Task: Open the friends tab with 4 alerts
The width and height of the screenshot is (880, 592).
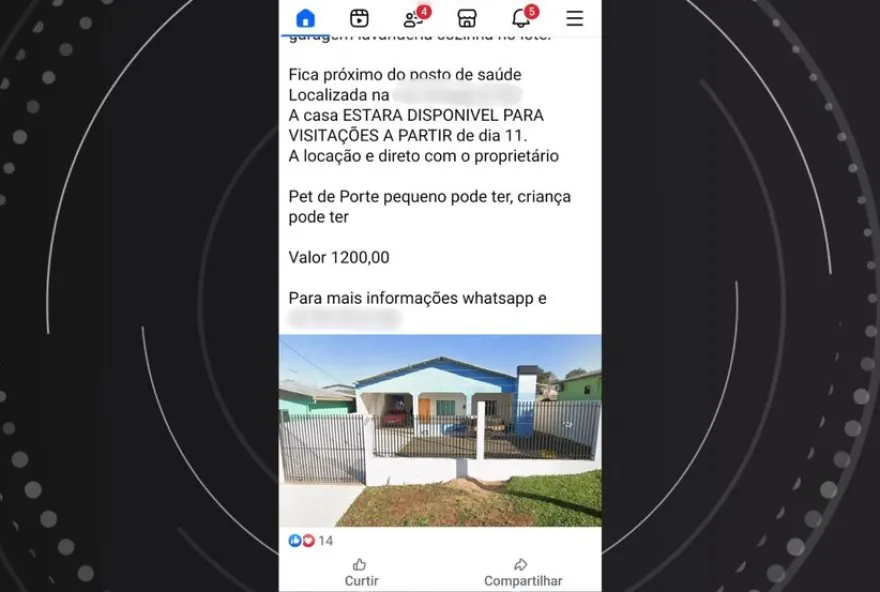Action: point(413,18)
